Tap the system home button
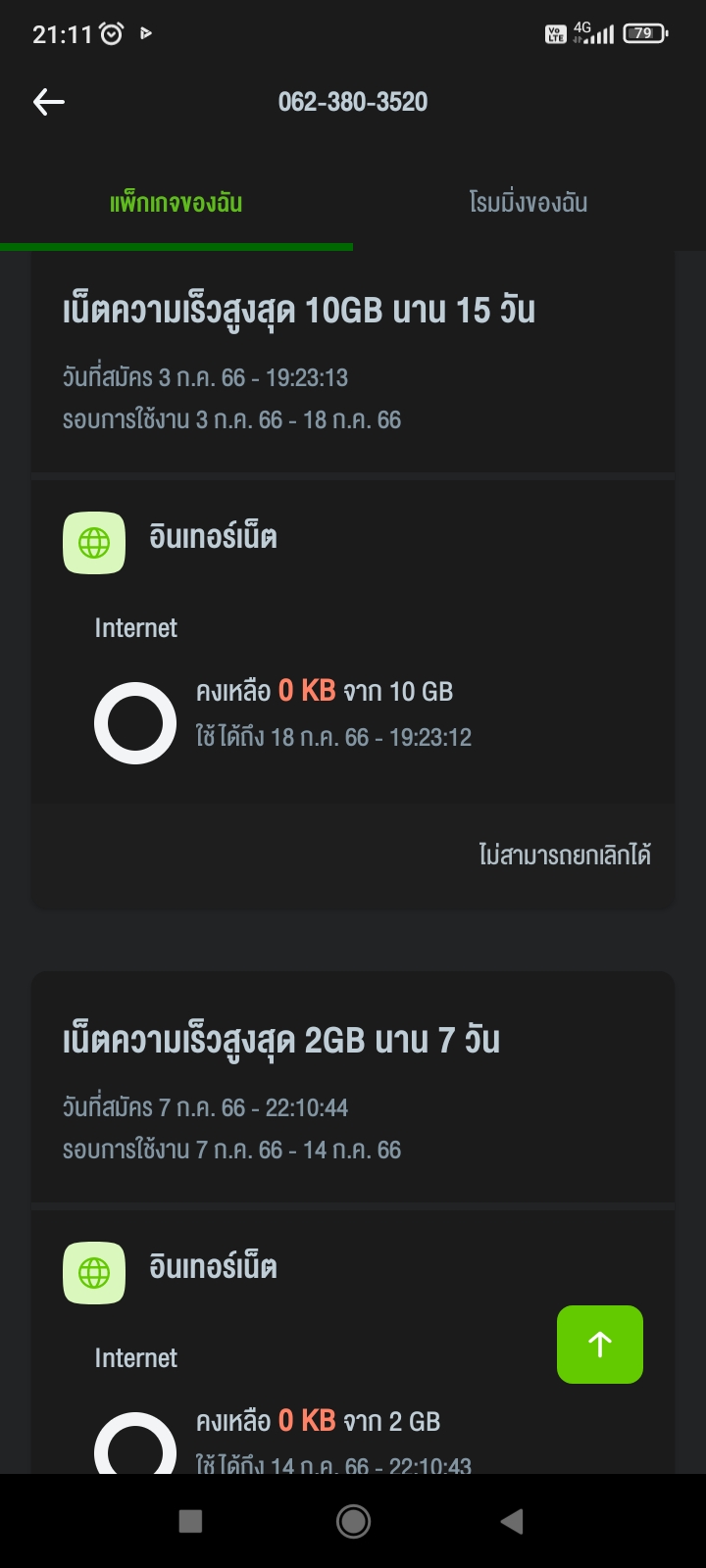This screenshot has height=1568, width=706. click(x=353, y=1521)
